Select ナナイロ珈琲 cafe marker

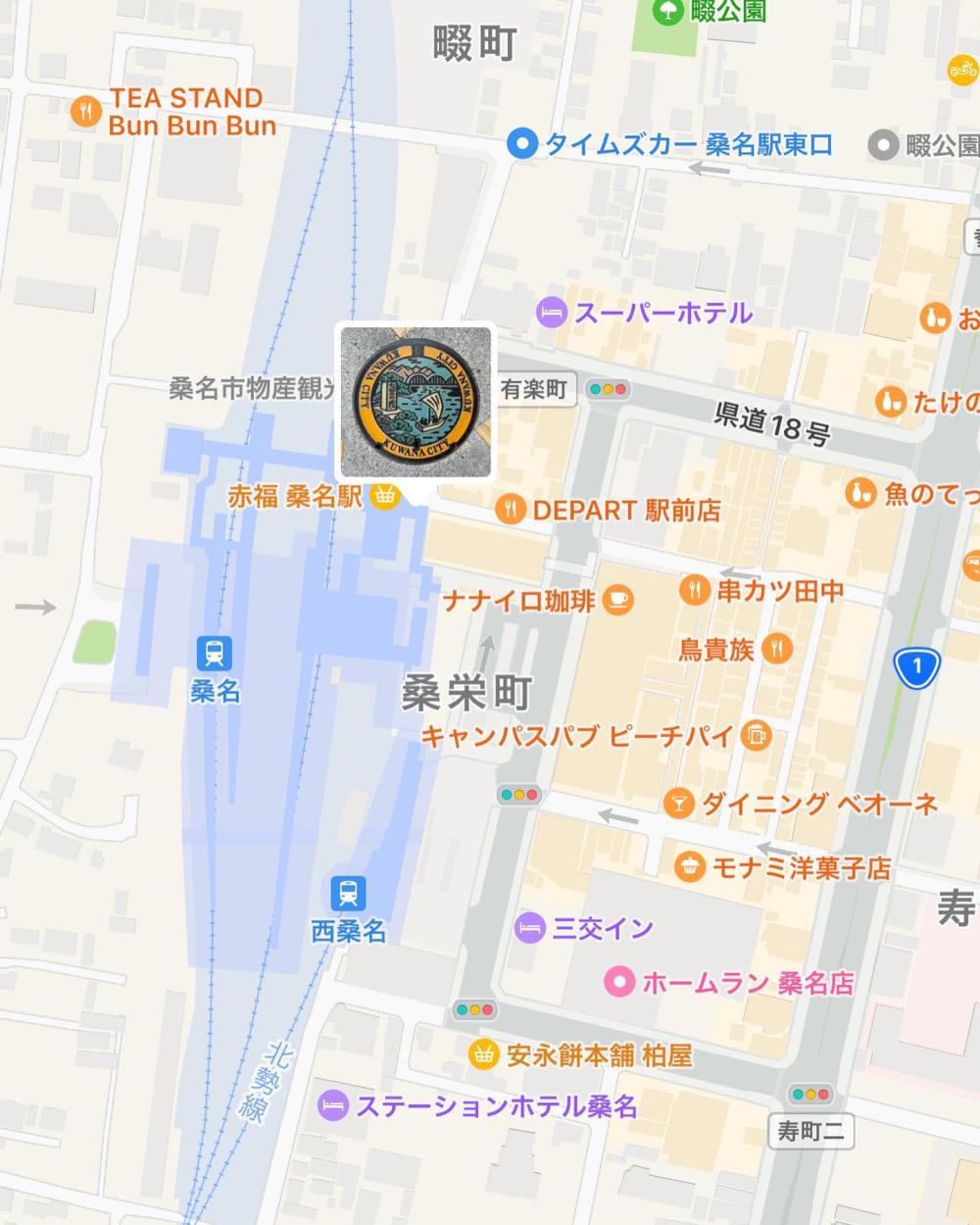click(616, 598)
